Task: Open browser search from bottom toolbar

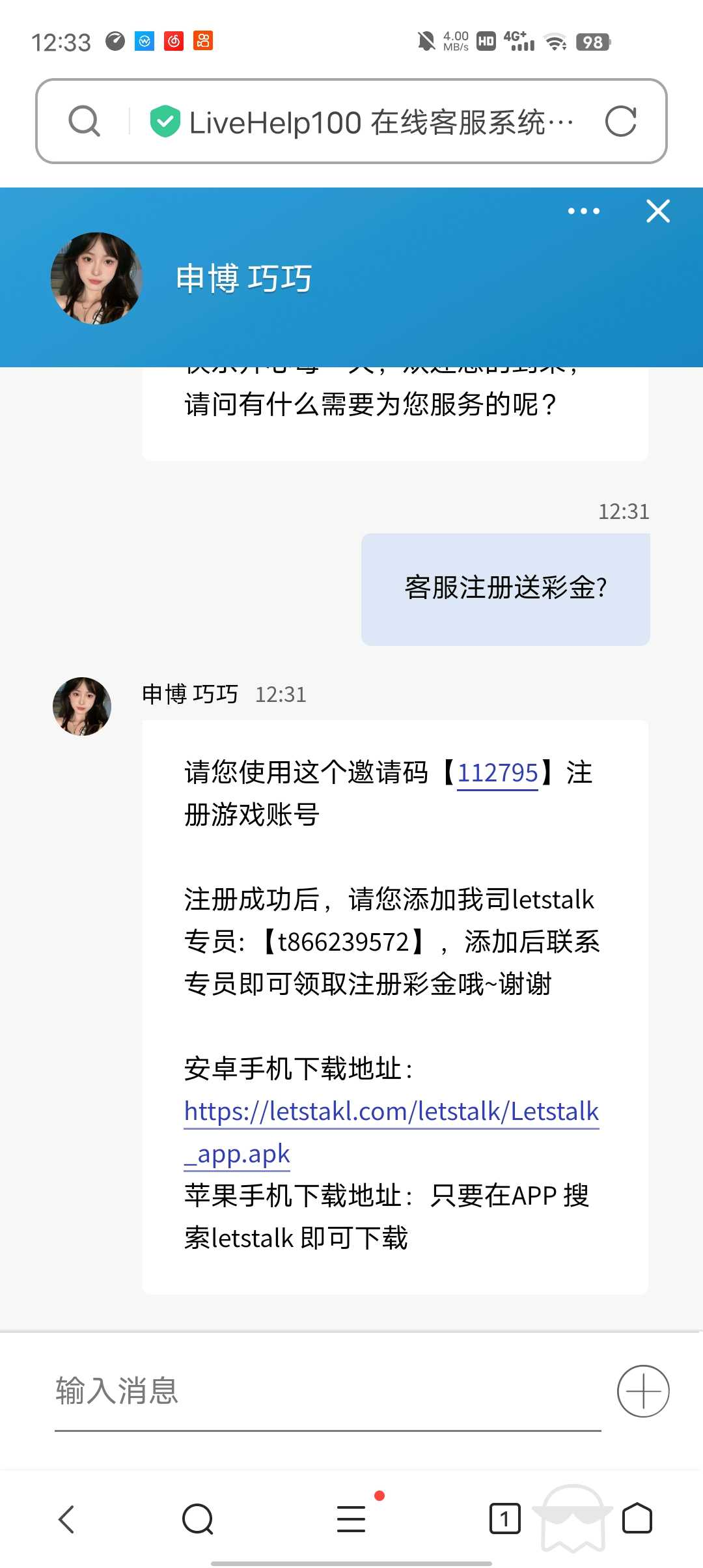Action: click(198, 1519)
